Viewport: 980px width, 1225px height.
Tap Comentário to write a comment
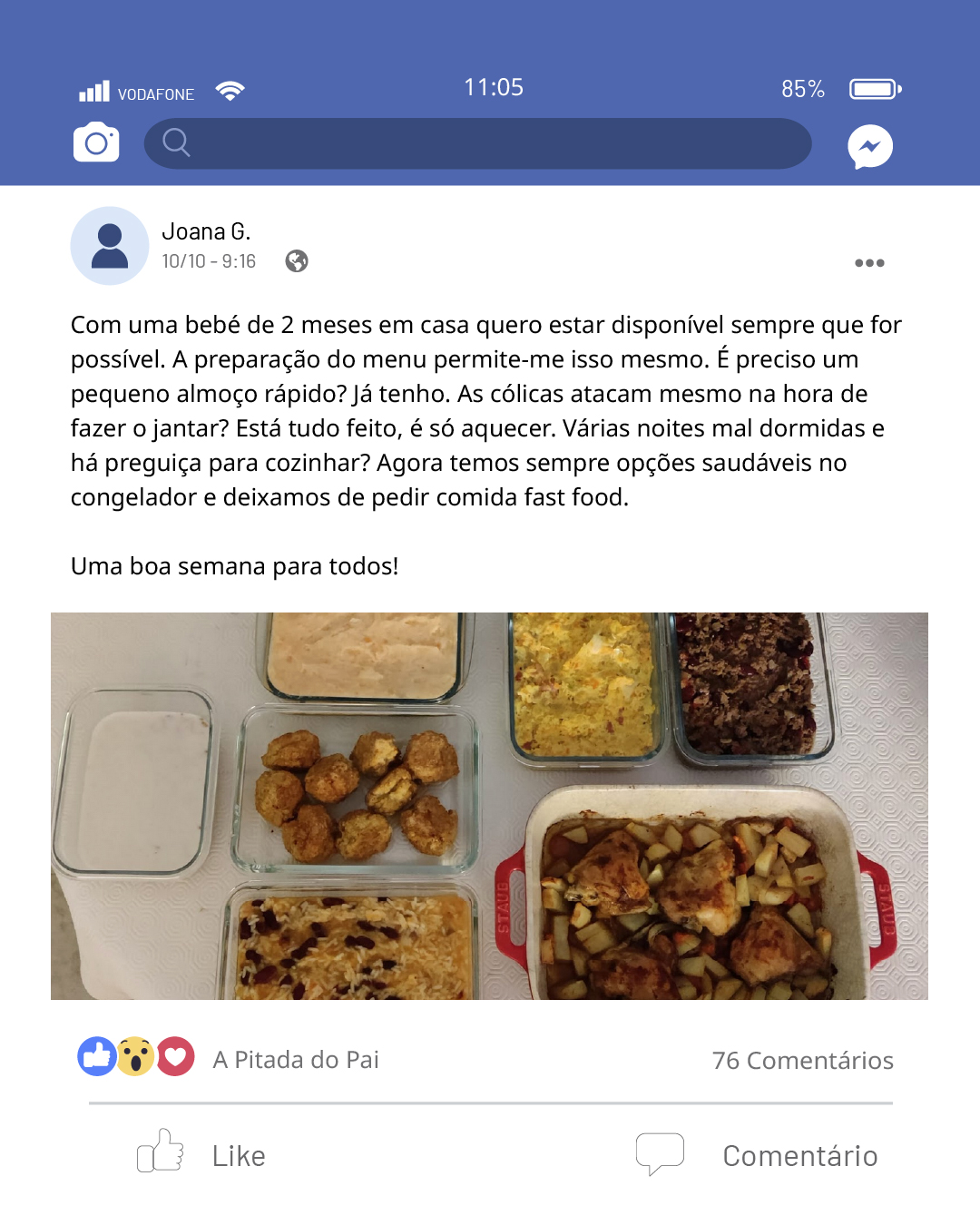[758, 1154]
